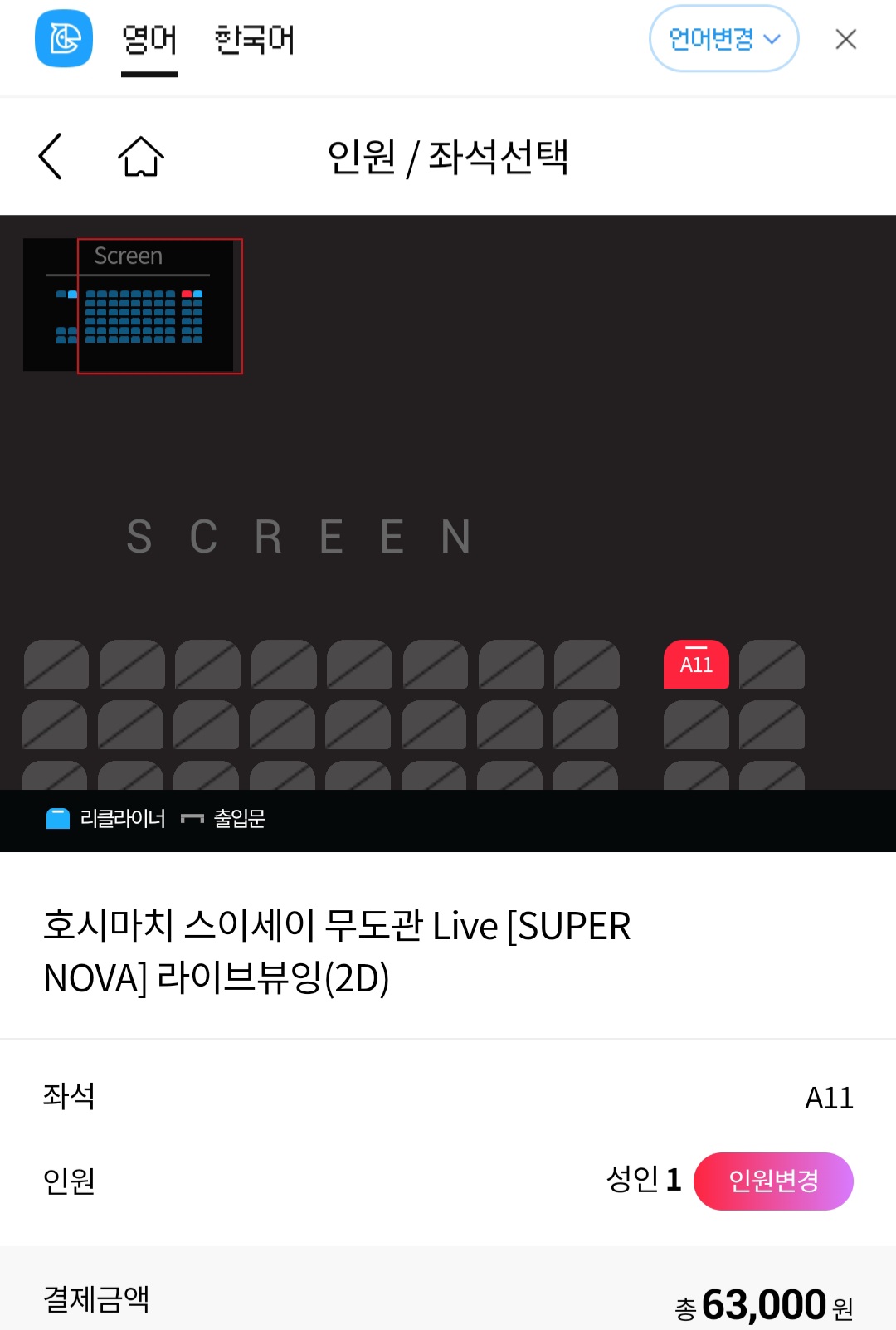
Task: Open the home icon
Action: [x=141, y=156]
